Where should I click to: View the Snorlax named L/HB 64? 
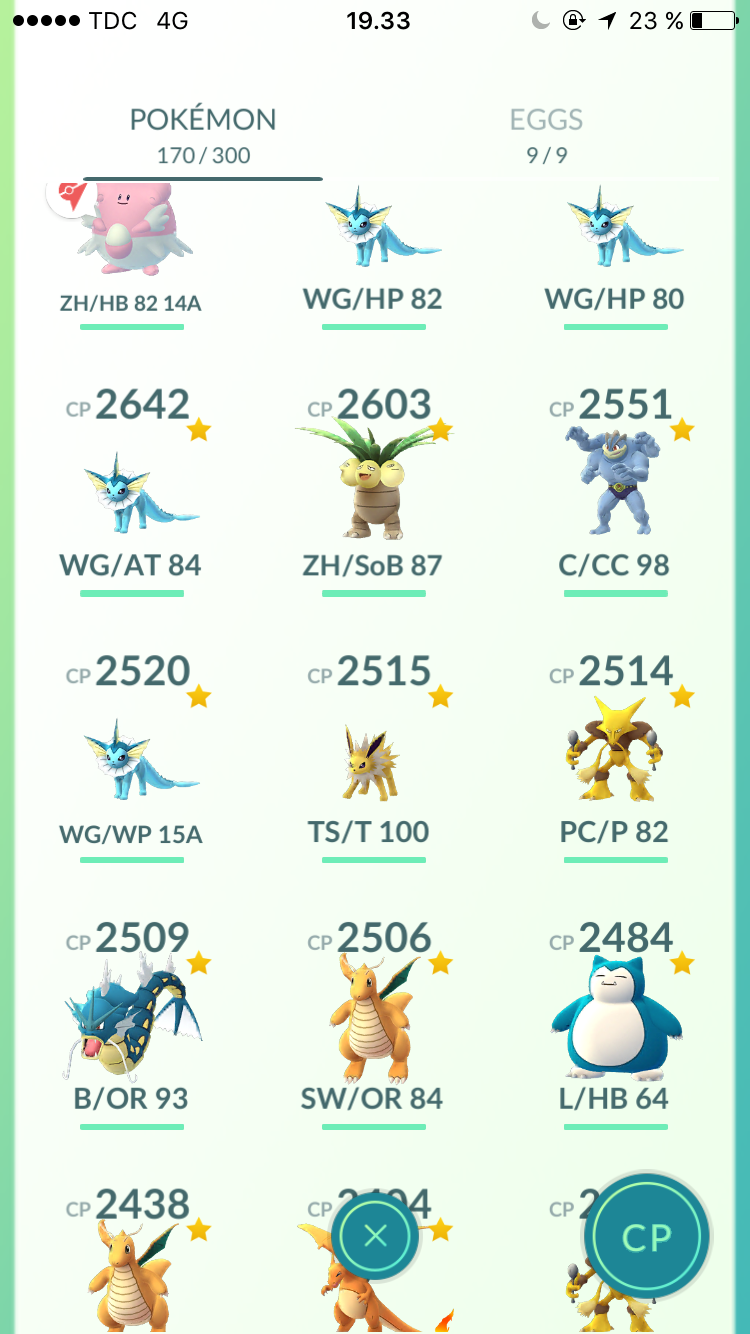pos(615,1025)
